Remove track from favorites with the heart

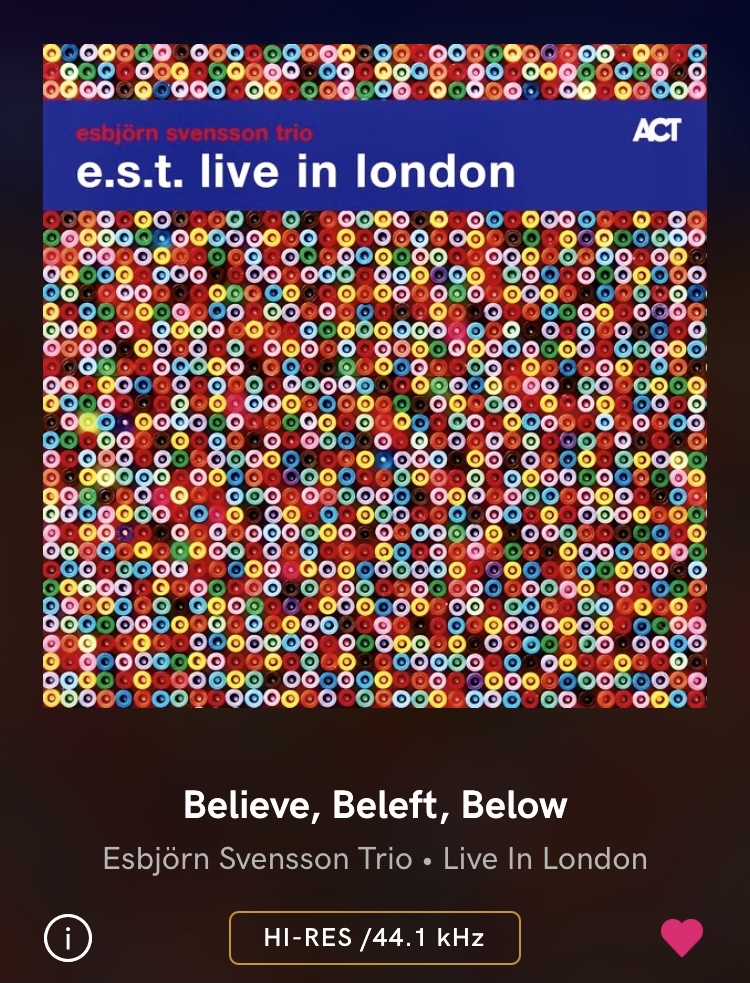click(x=682, y=937)
